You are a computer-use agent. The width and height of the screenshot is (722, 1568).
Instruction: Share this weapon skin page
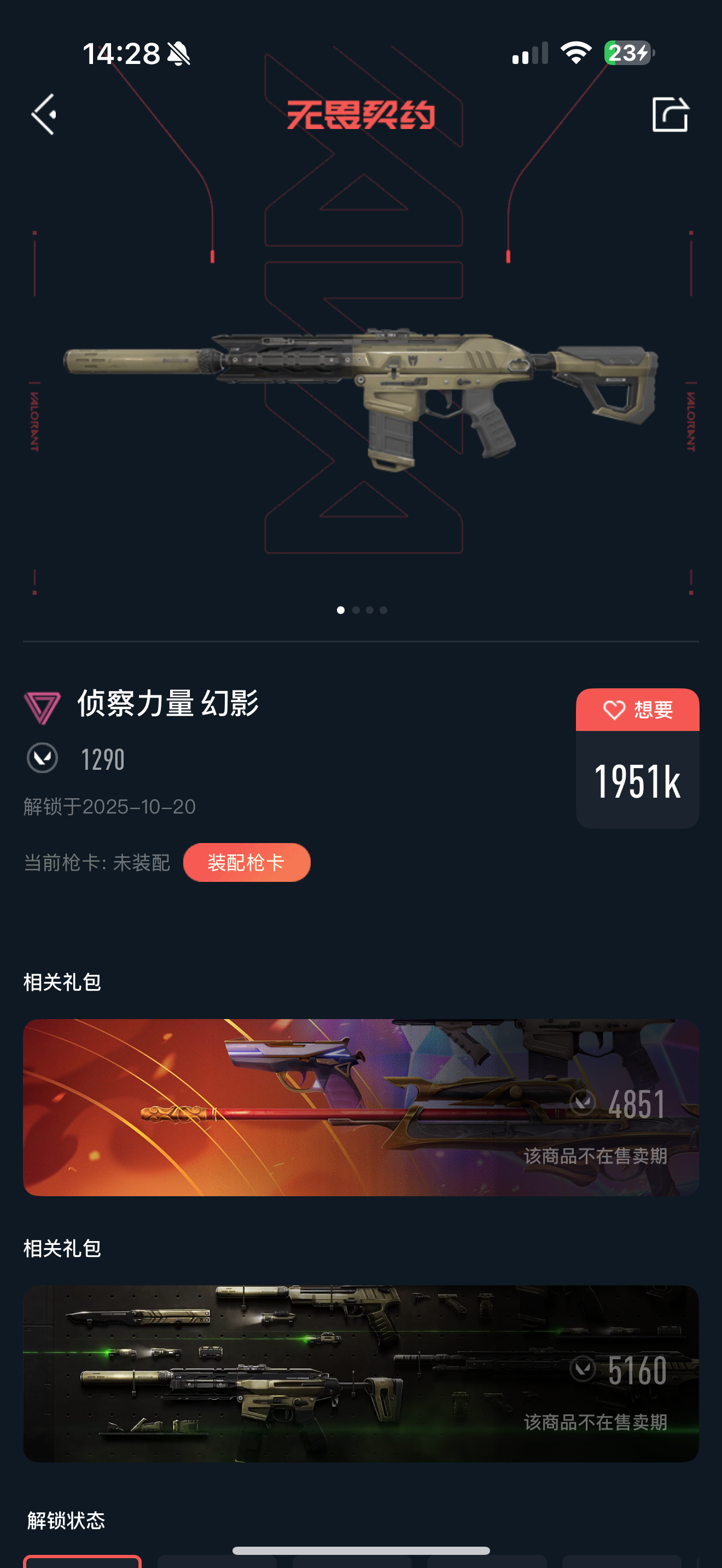tap(669, 114)
